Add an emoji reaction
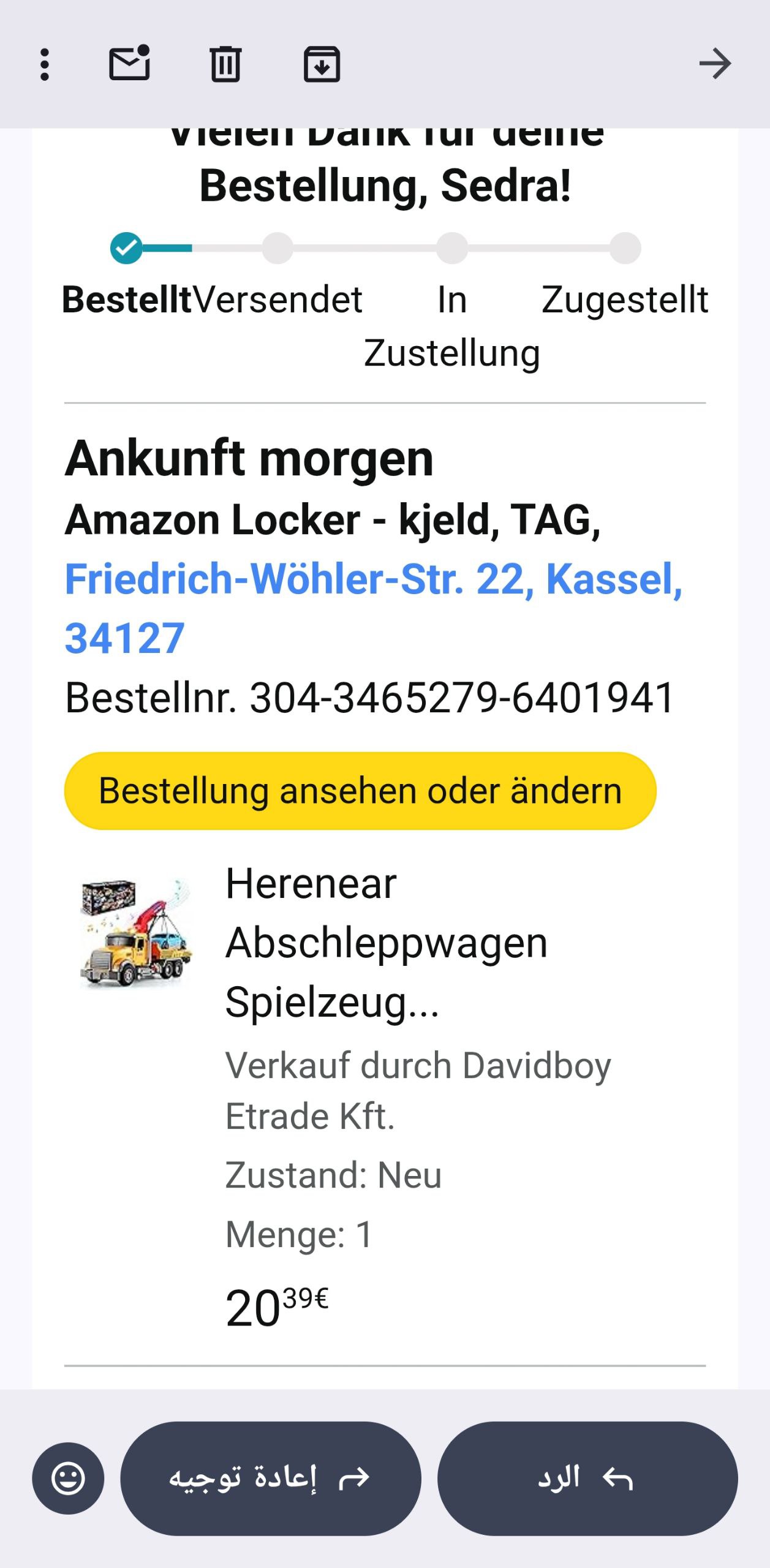The height and width of the screenshot is (1568, 770). 68,1478
